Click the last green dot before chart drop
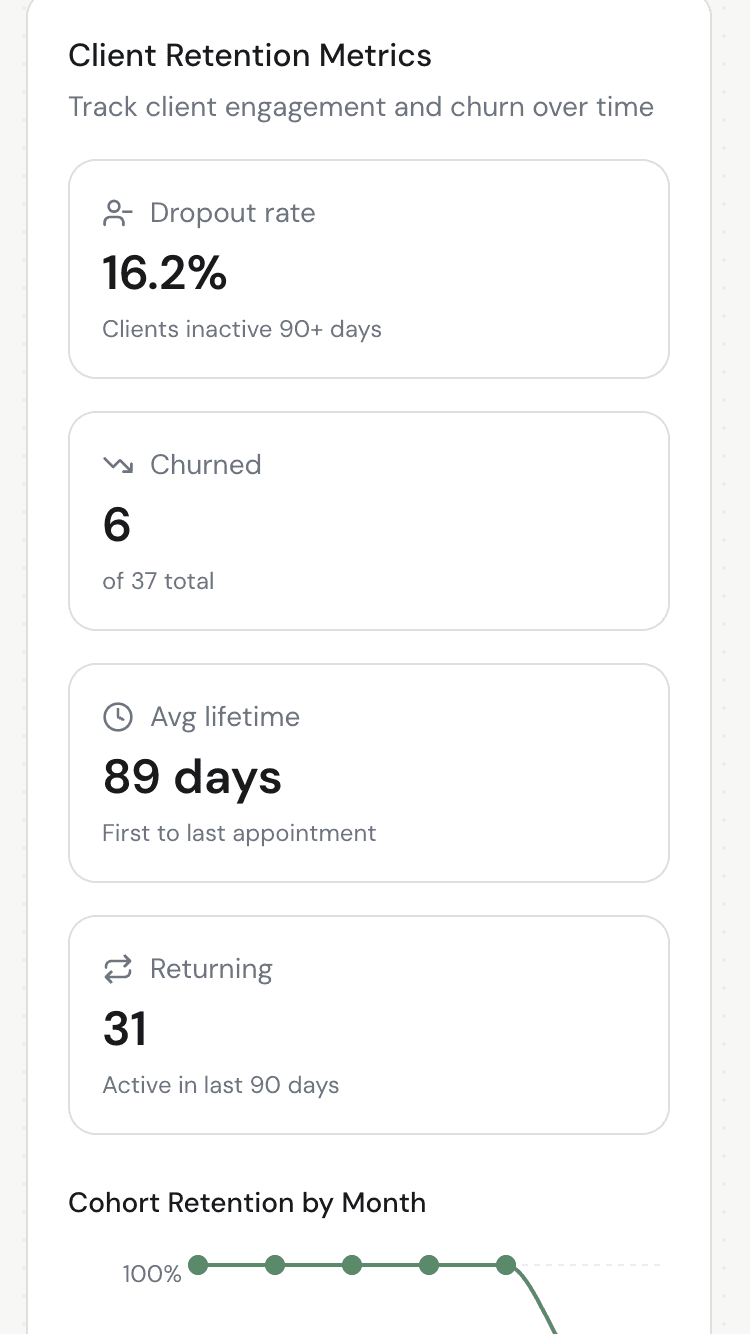 coord(507,1265)
